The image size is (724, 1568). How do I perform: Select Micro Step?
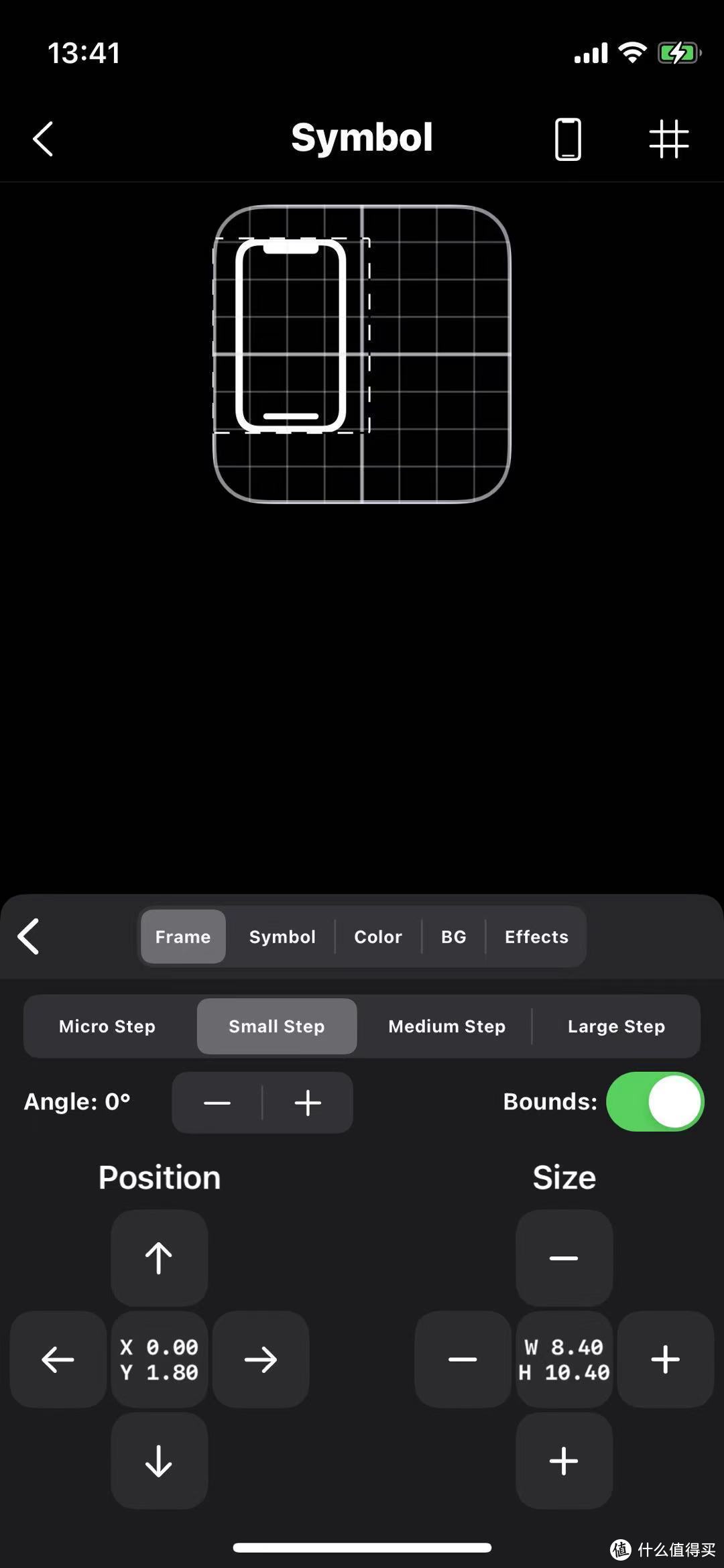(107, 1026)
